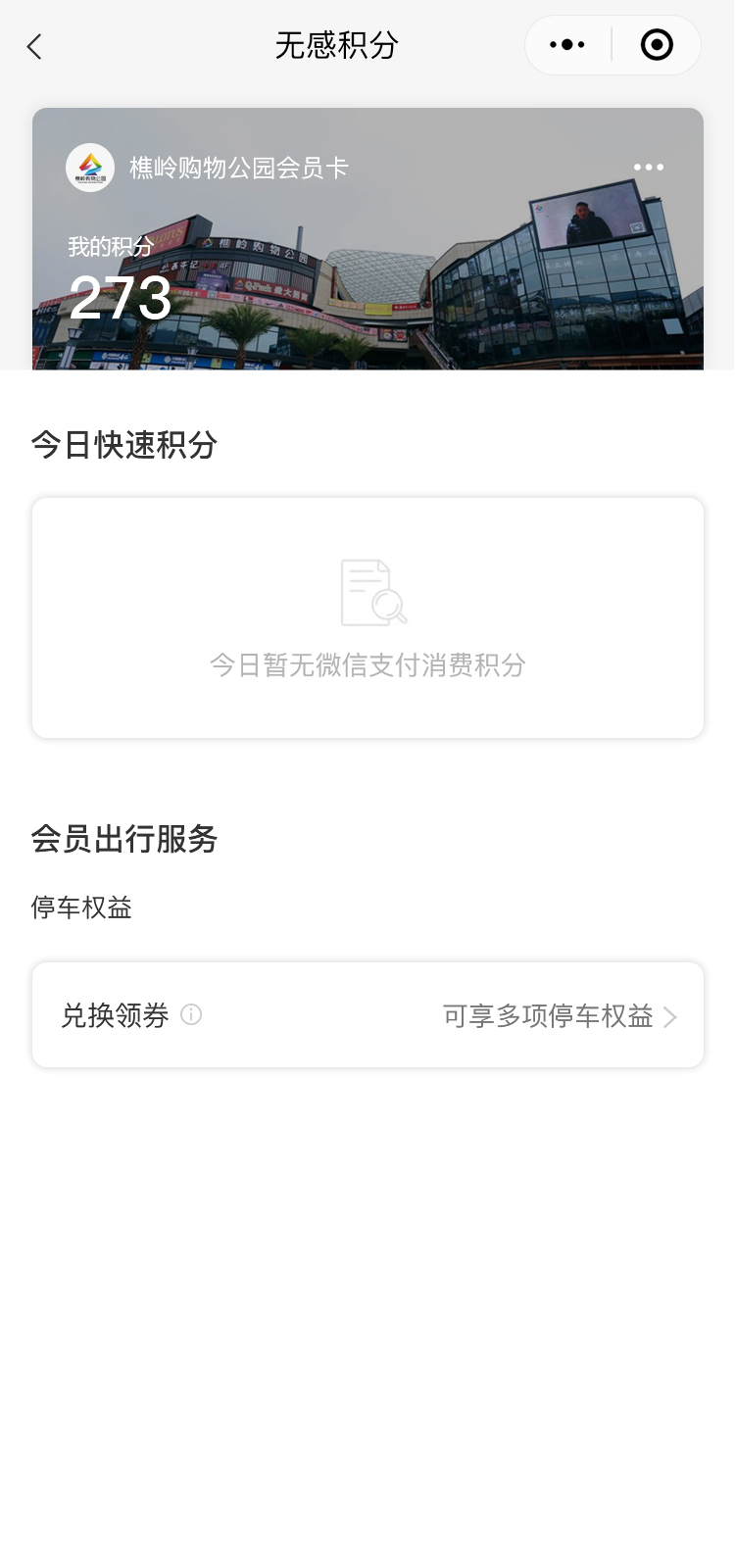Show info about 兑换领券

coord(192,1015)
